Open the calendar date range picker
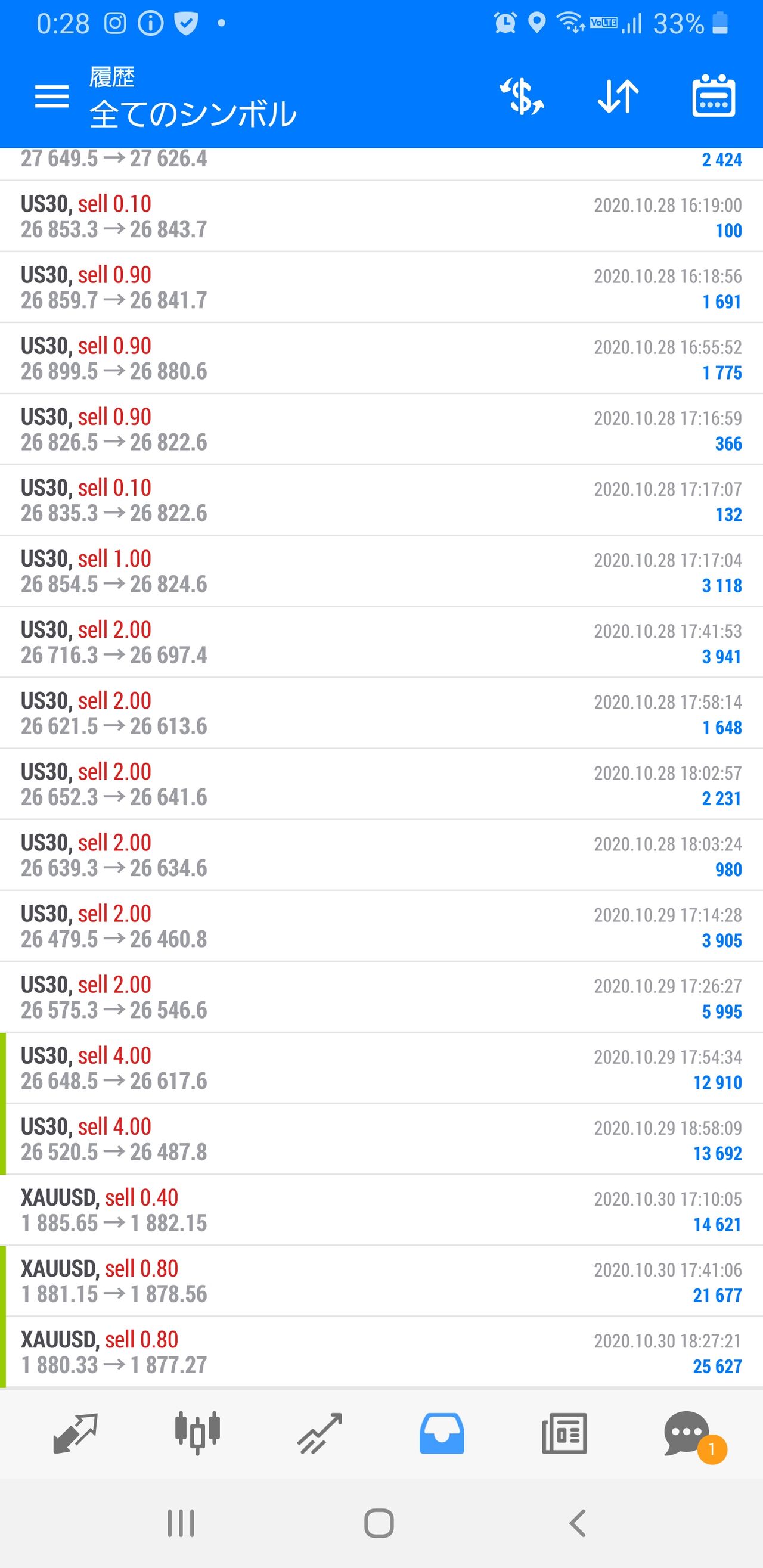 (713, 96)
